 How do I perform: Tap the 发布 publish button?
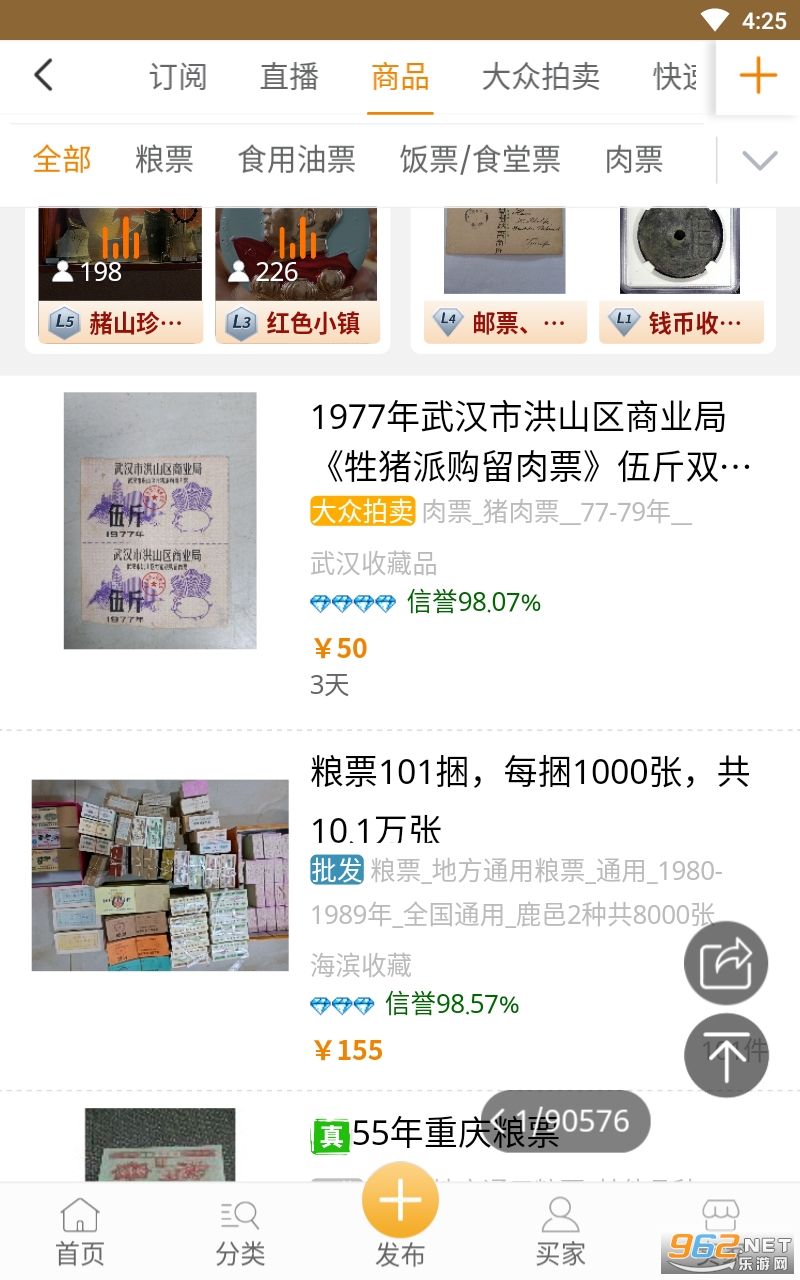(400, 1215)
